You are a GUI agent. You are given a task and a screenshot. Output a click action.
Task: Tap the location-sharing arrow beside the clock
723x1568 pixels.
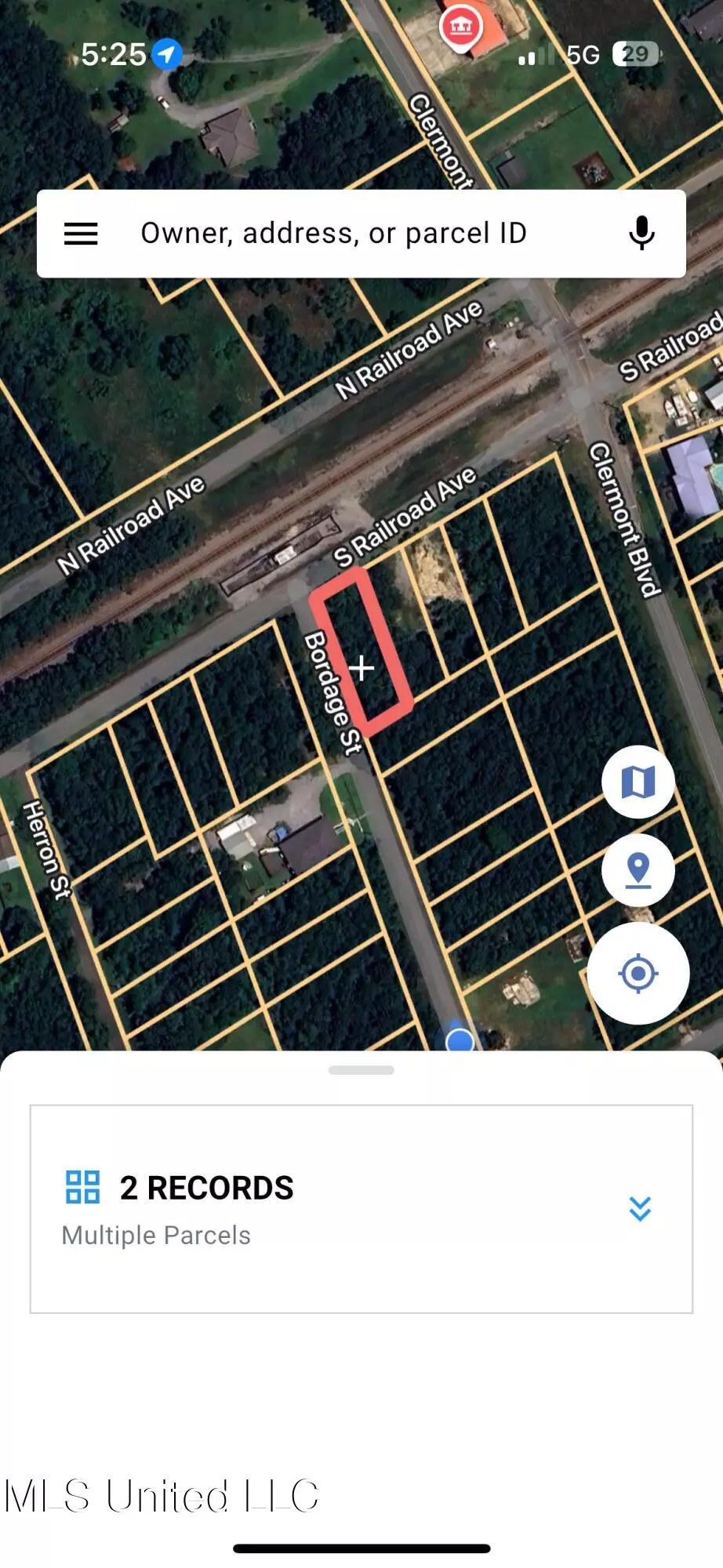166,54
